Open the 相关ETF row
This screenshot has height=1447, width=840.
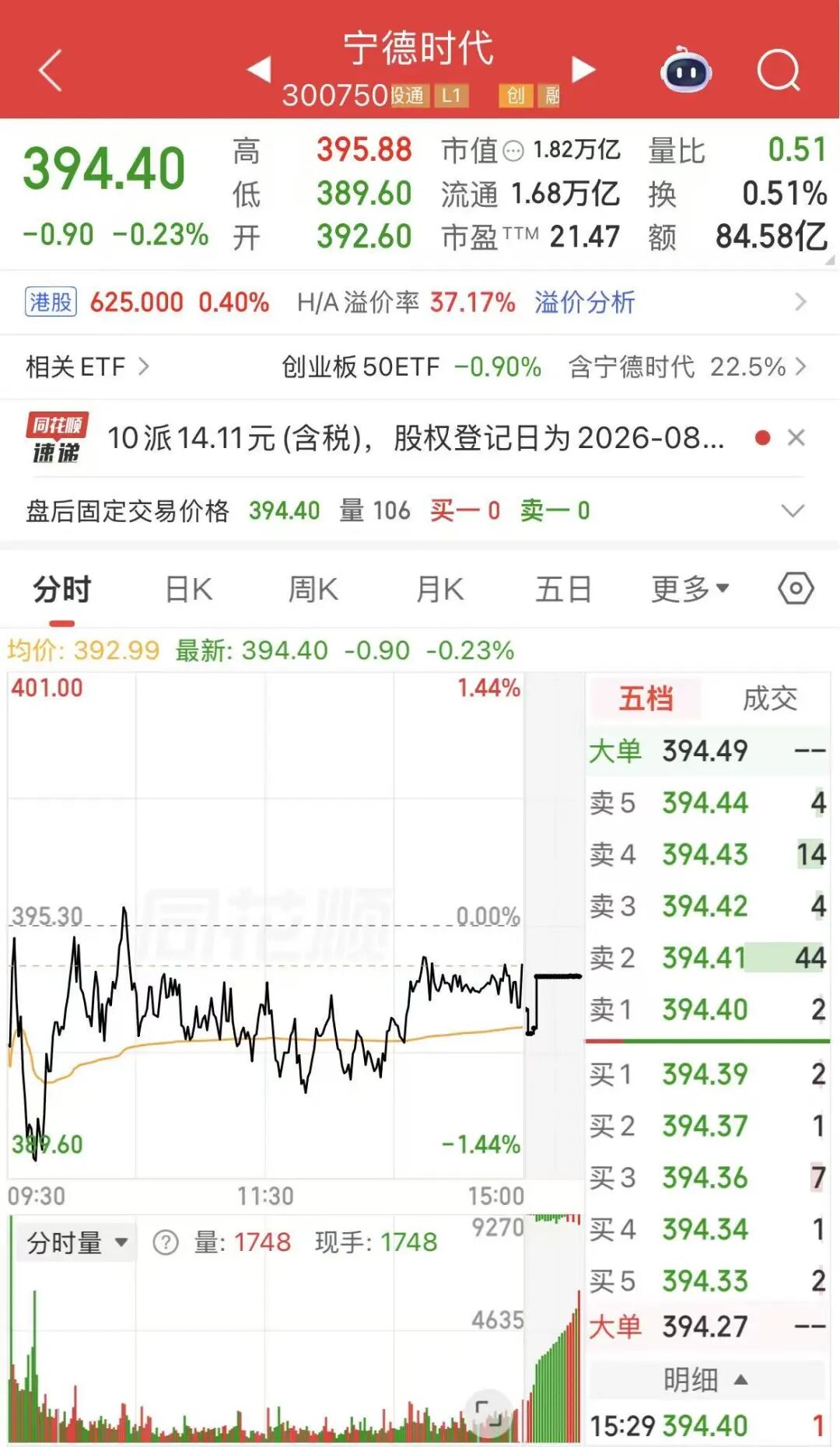420,366
